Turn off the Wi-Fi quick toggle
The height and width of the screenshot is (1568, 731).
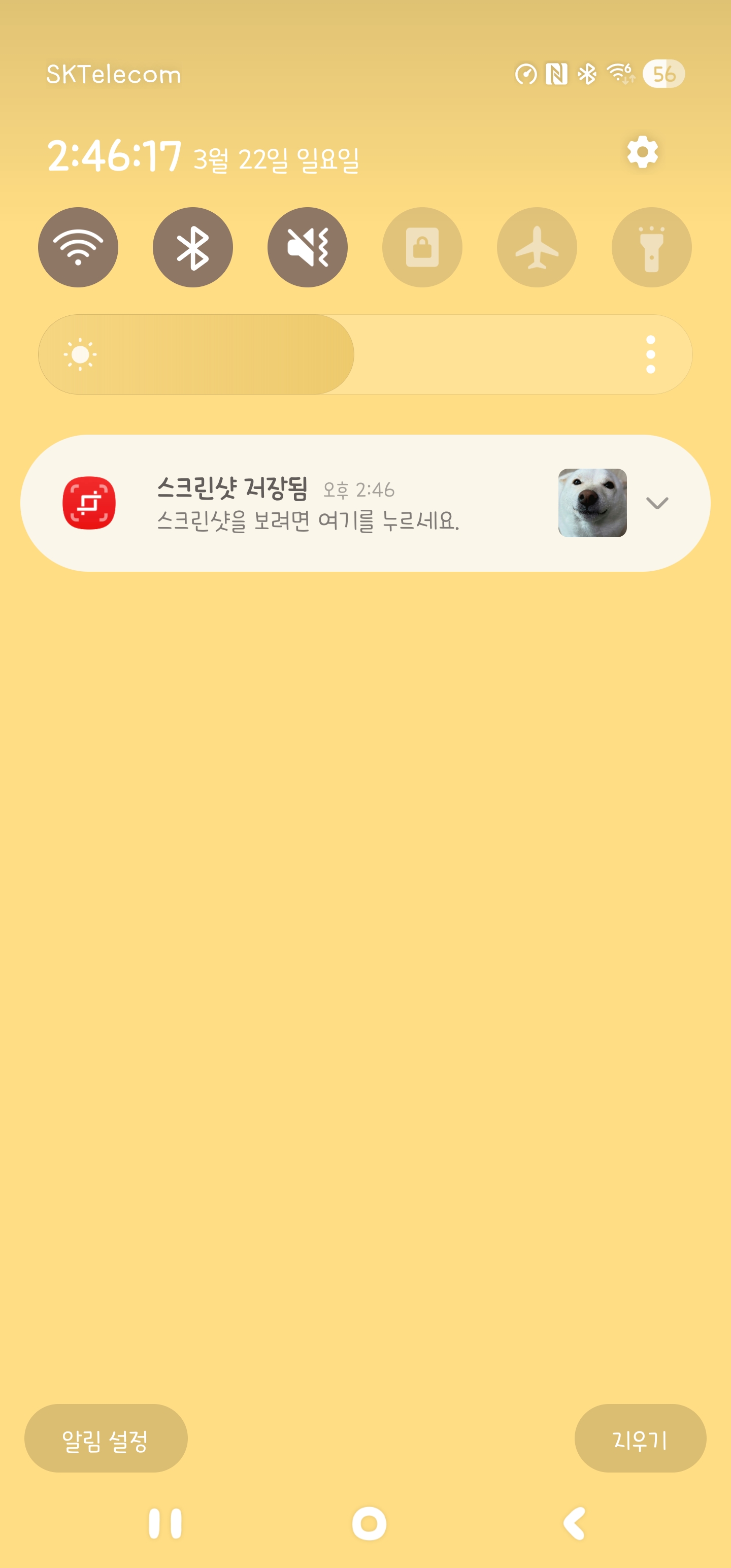[78, 247]
